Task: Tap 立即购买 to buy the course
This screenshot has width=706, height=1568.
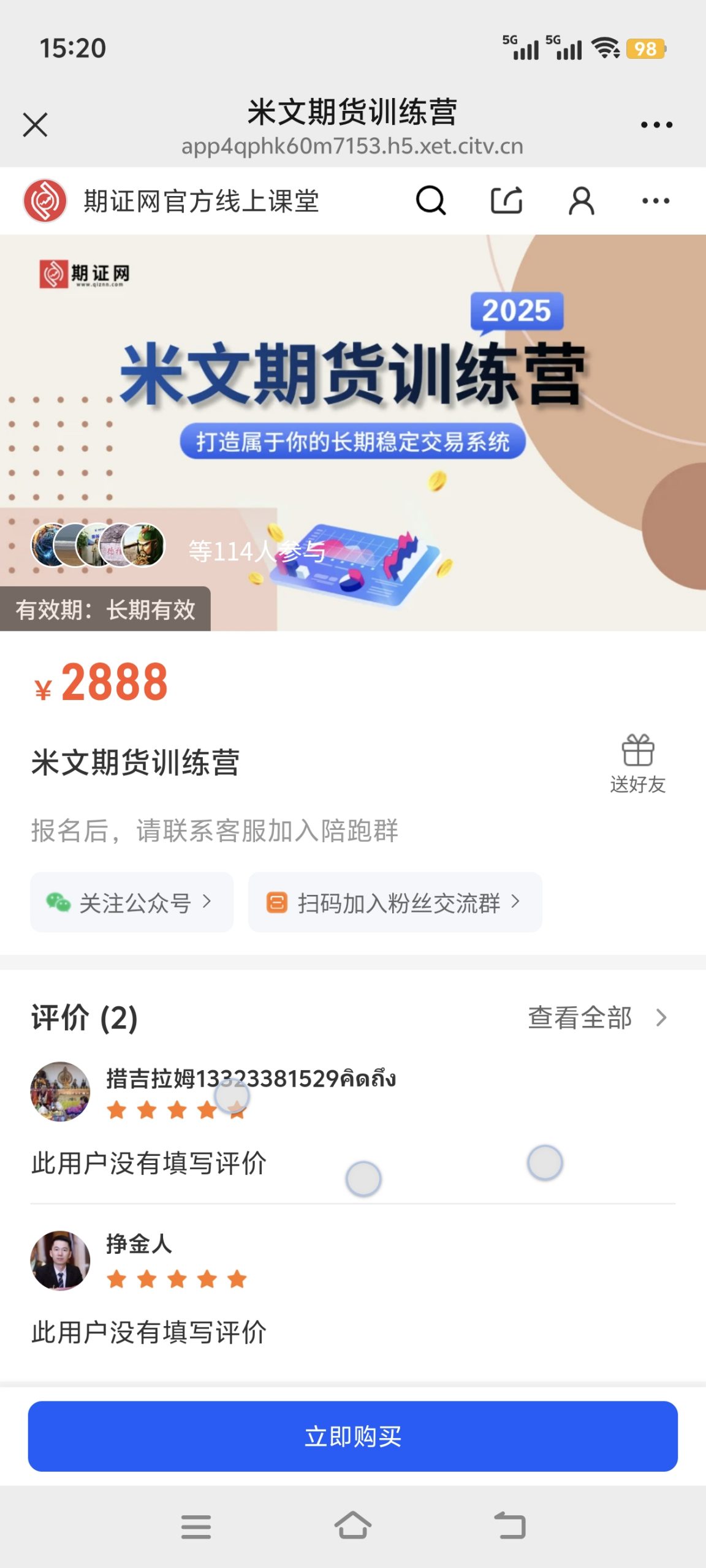Action: pyautogui.click(x=353, y=1436)
